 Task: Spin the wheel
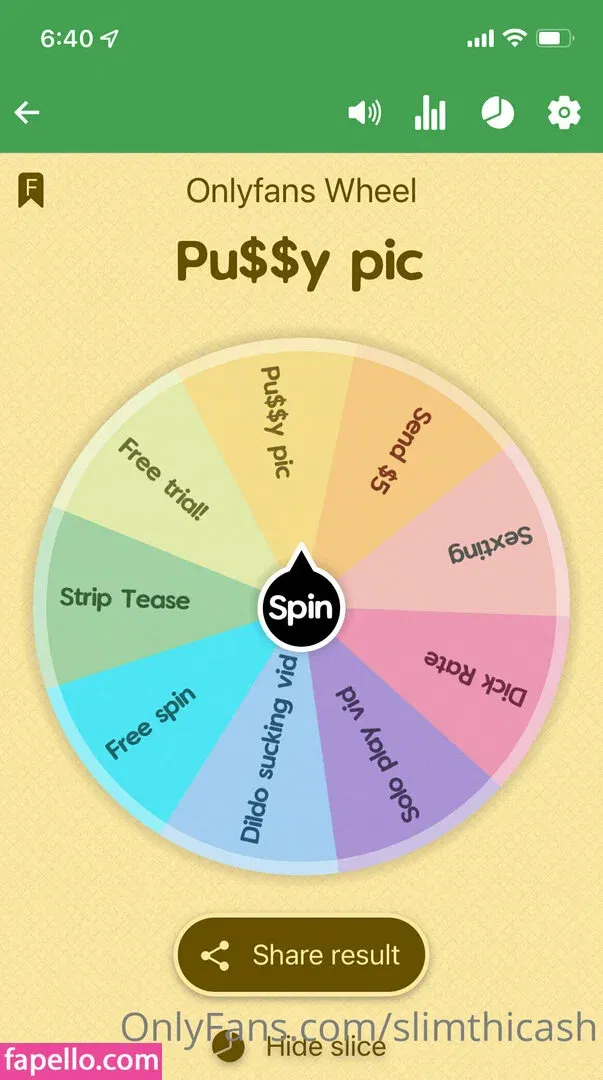[x=301, y=607]
